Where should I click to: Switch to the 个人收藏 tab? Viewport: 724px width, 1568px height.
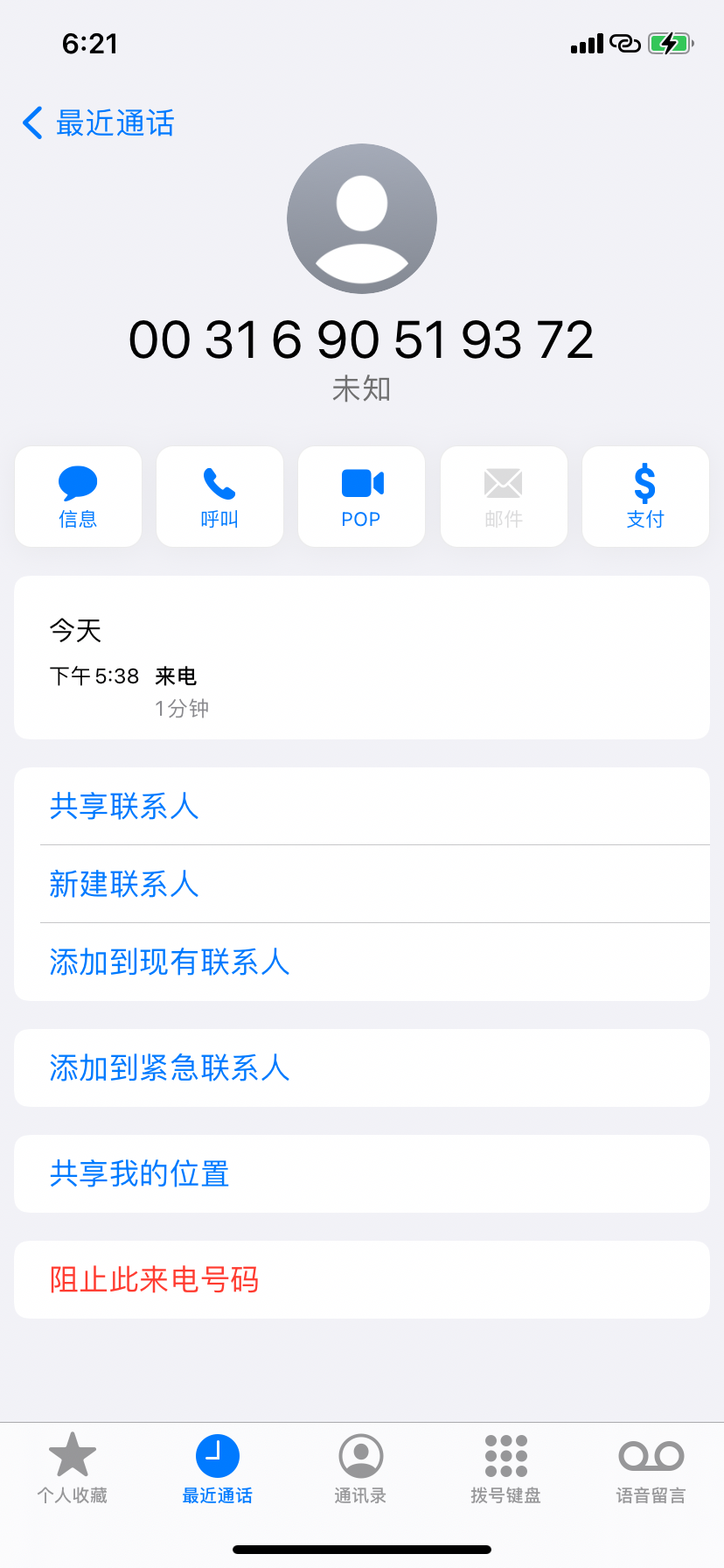tap(73, 1468)
